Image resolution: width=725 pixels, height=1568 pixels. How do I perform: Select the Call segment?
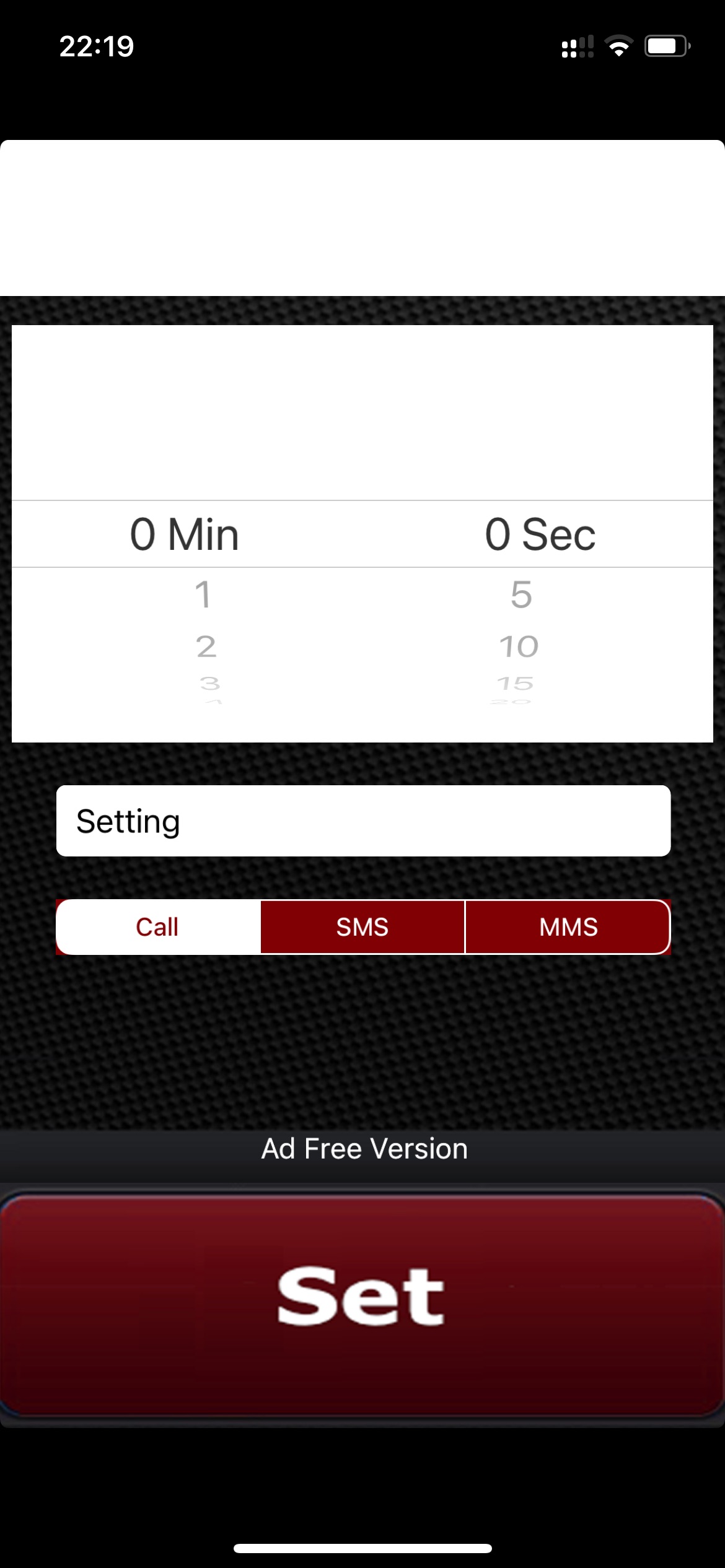click(158, 927)
